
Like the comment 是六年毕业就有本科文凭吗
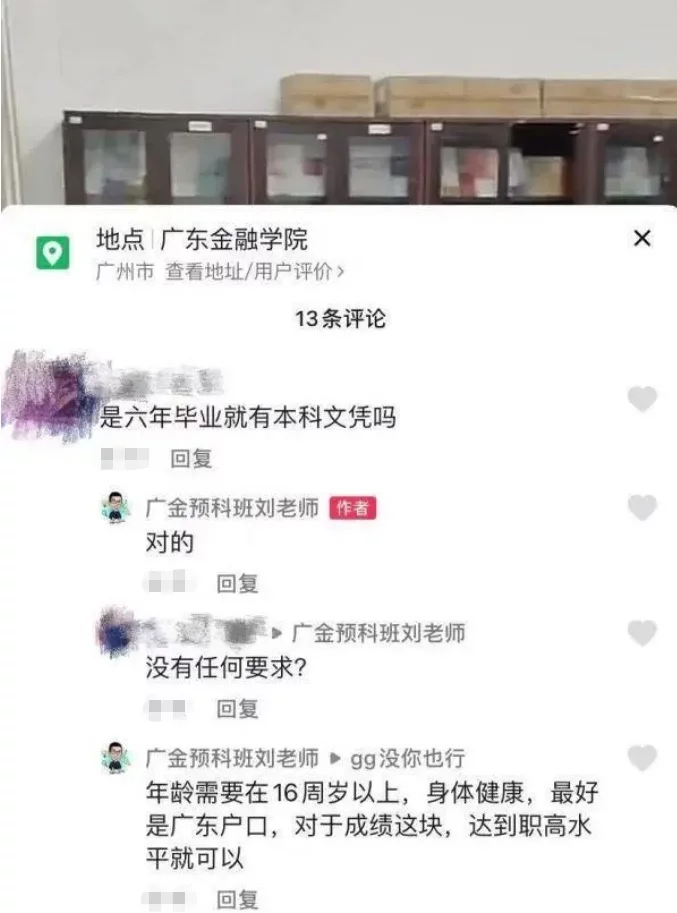click(642, 400)
